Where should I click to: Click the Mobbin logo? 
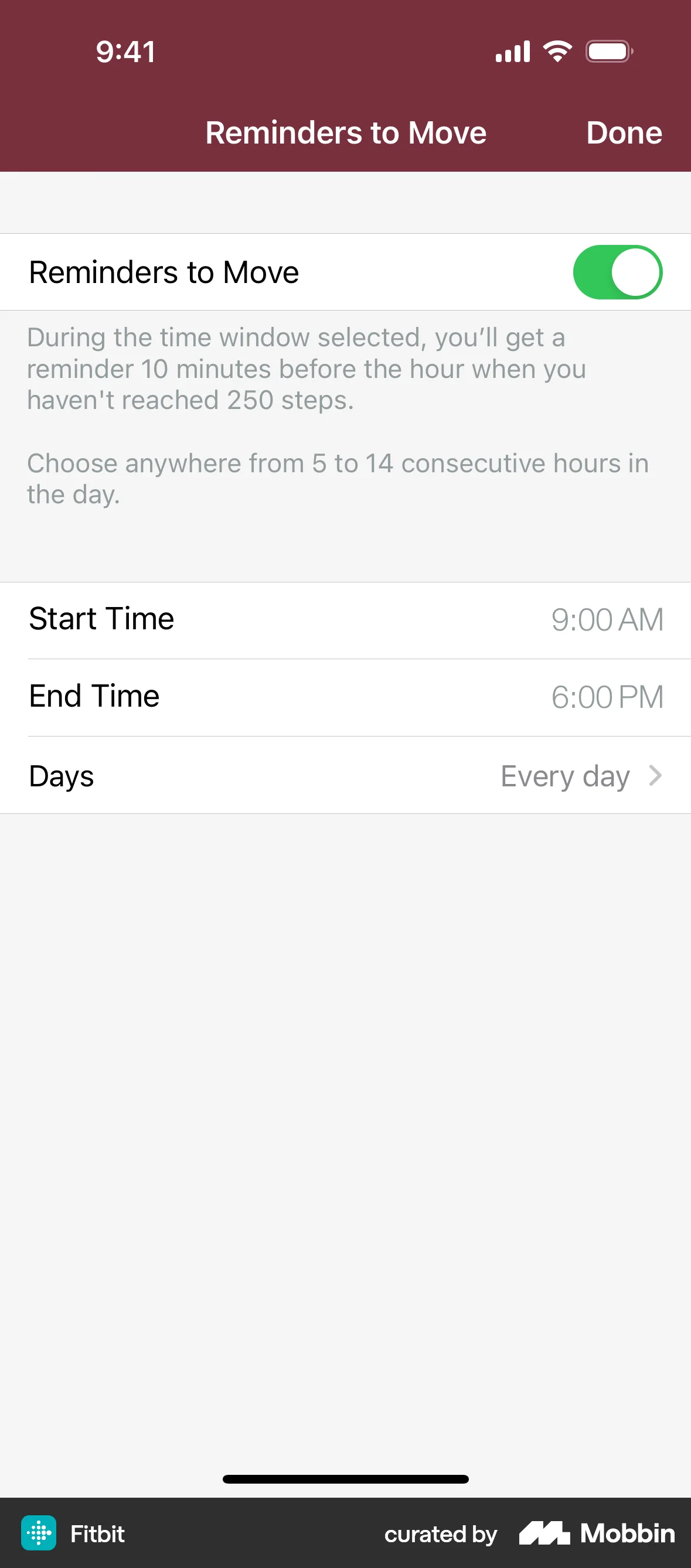546,1534
